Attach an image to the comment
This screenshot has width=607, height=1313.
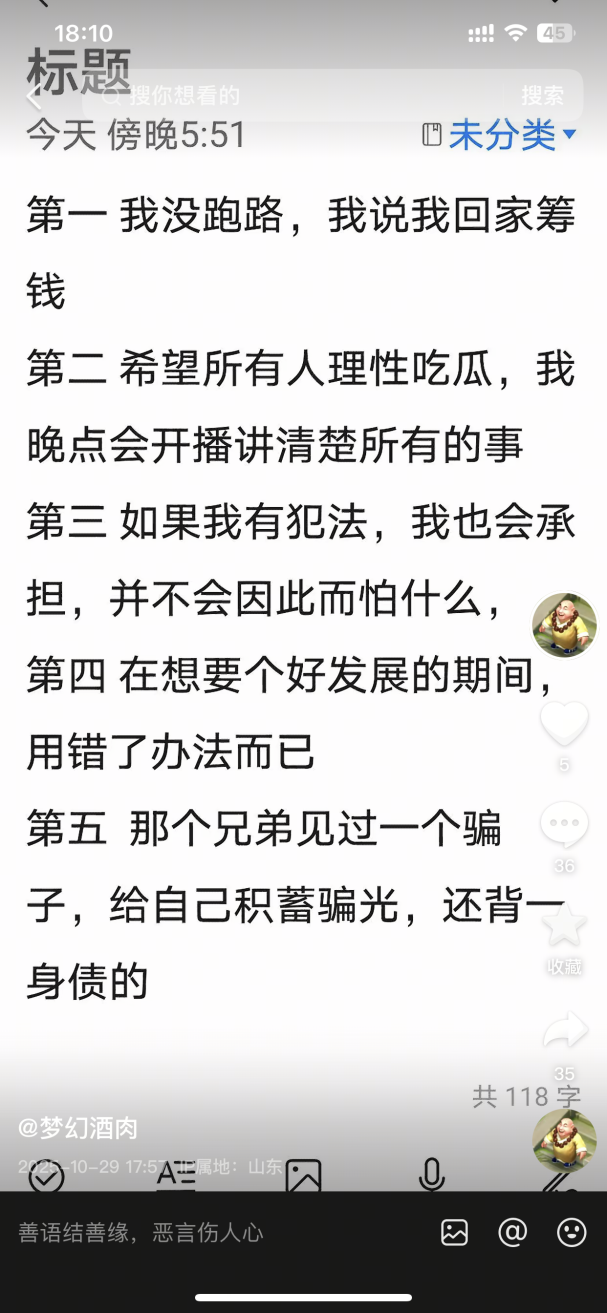pos(454,1232)
